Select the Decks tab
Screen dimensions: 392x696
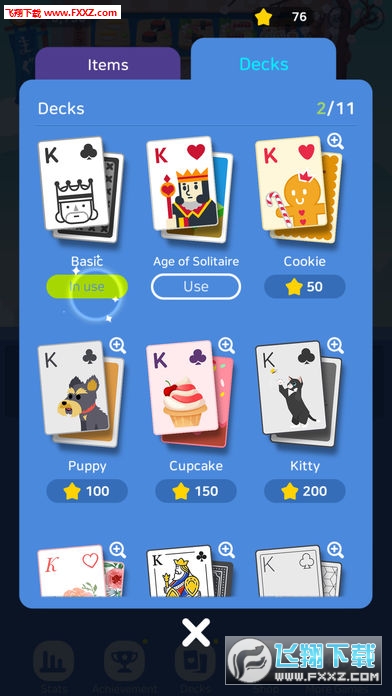click(x=264, y=64)
